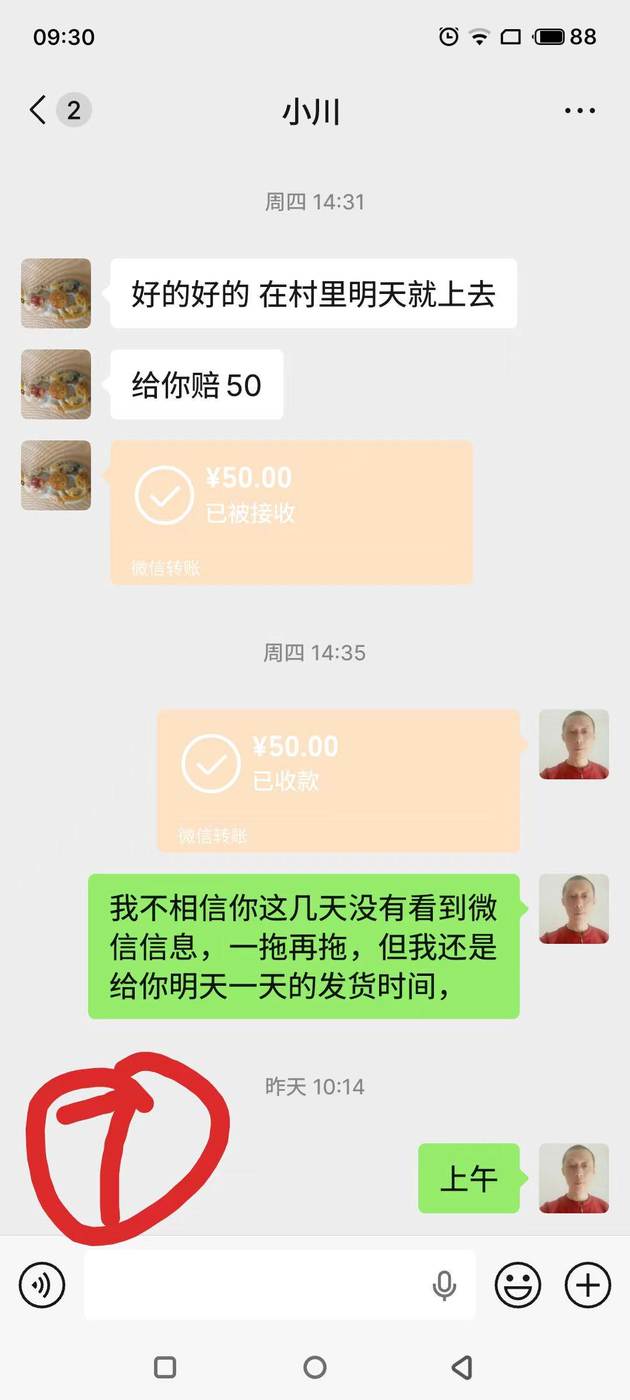Screen dimensions: 630x1400
Task: Open the plus attachments menu
Action: coord(588,1285)
